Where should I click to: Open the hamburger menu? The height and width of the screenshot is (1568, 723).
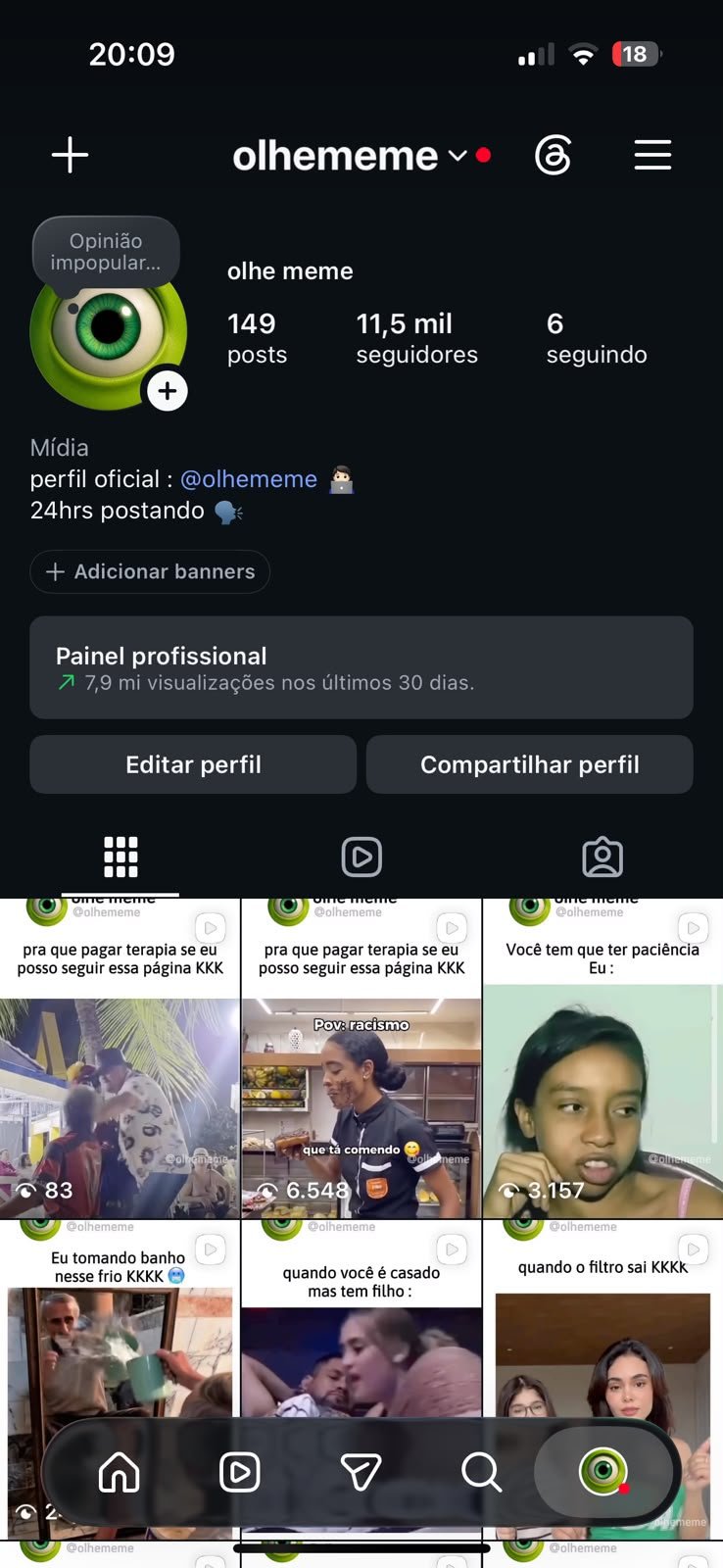(652, 155)
